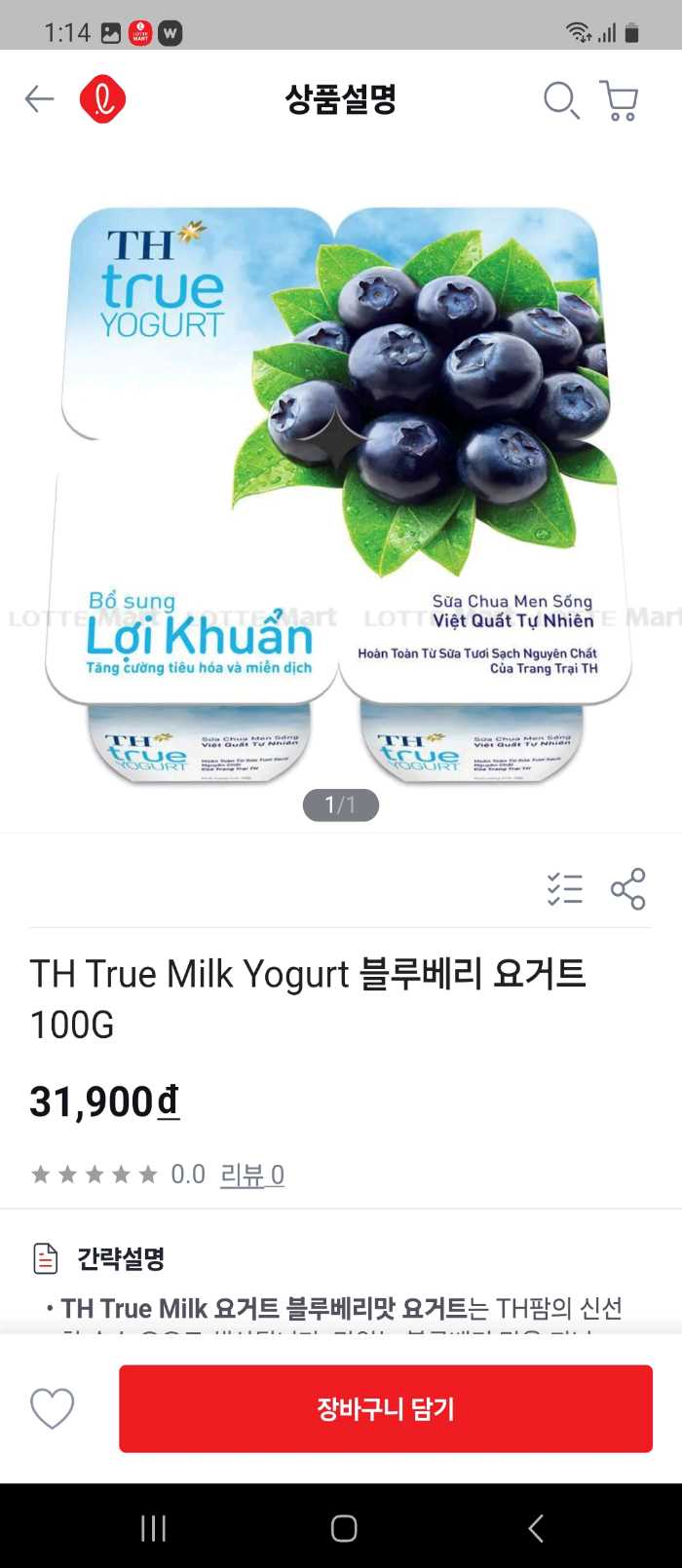This screenshot has height=1568, width=682.
Task: Open the compare checklist icon
Action: (565, 889)
